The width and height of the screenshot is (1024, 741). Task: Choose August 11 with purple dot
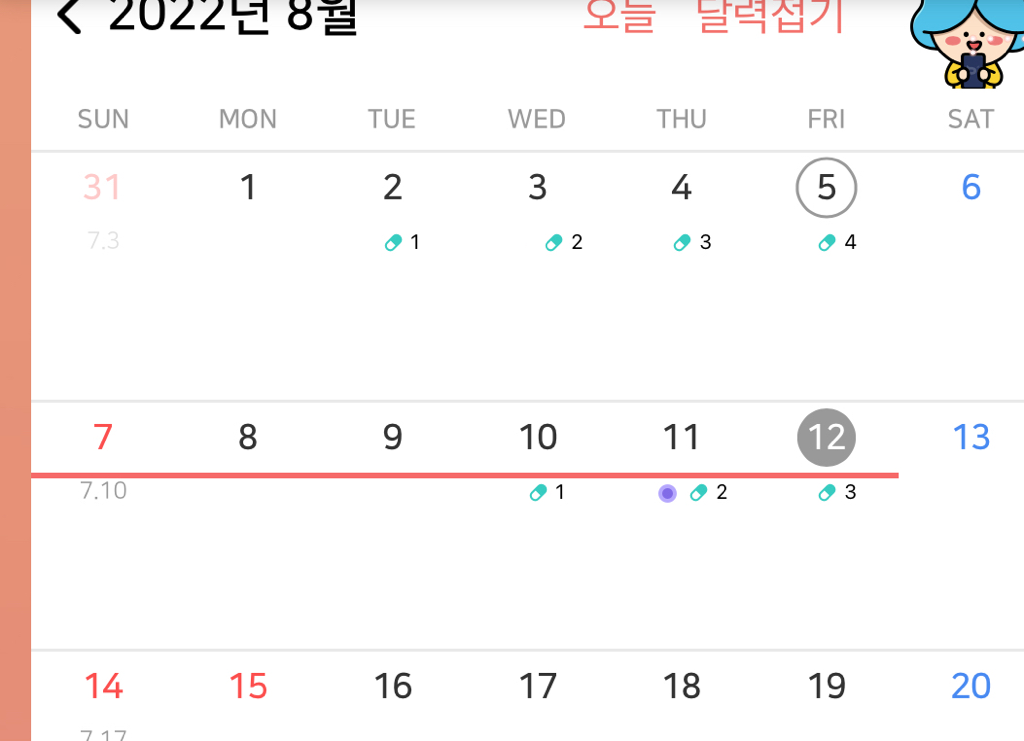pyautogui.click(x=681, y=437)
